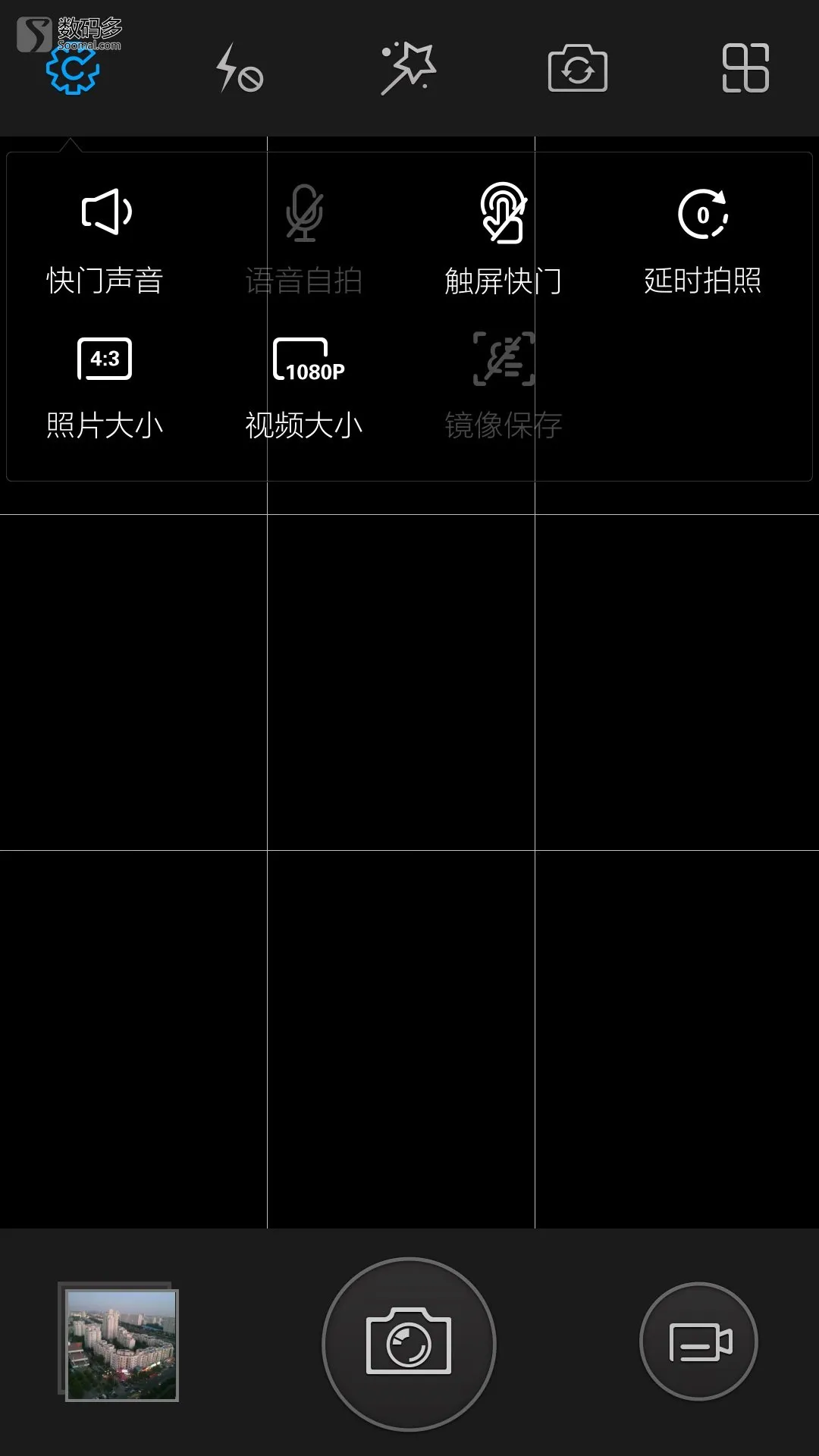Open the magic wand effects
819x1456 pixels.
[408, 68]
